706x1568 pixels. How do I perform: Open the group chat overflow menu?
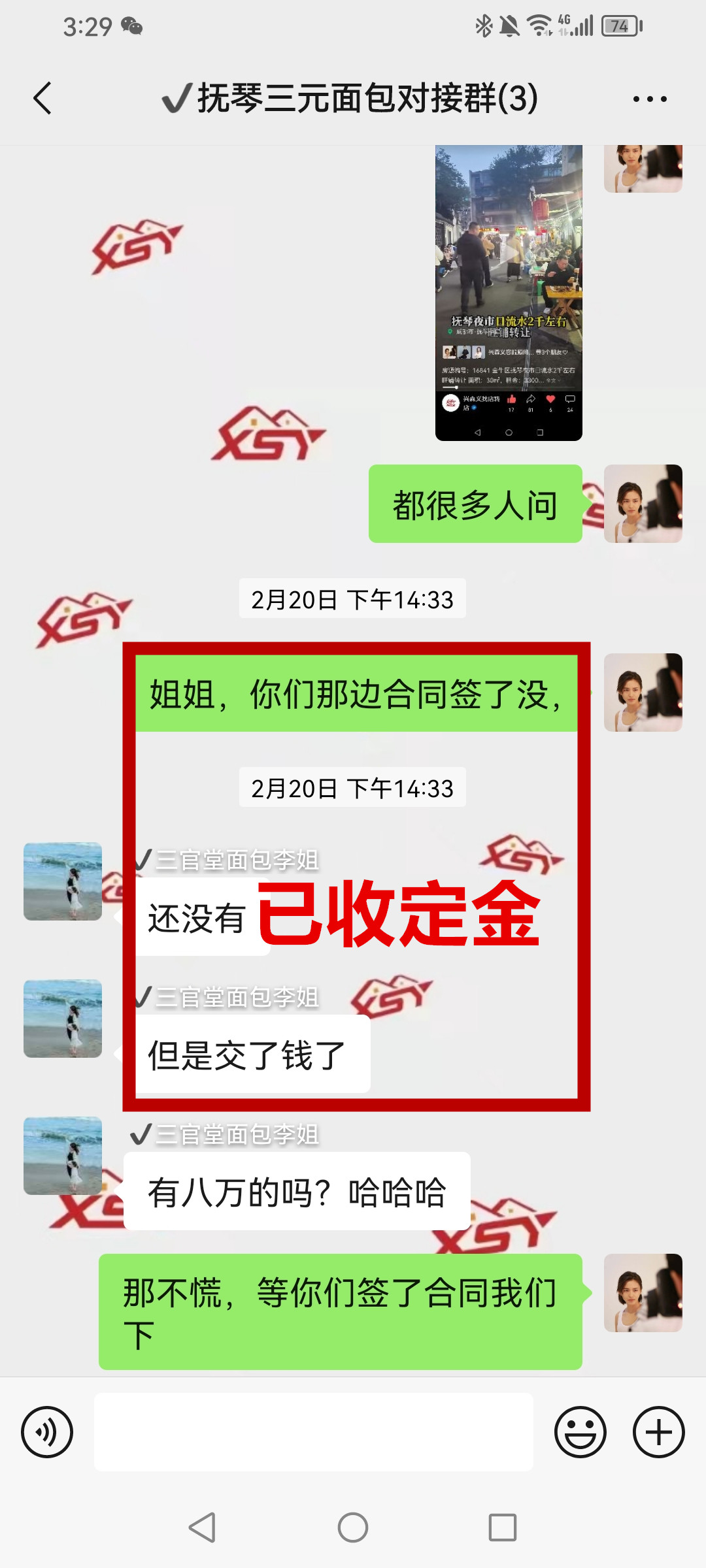click(649, 99)
